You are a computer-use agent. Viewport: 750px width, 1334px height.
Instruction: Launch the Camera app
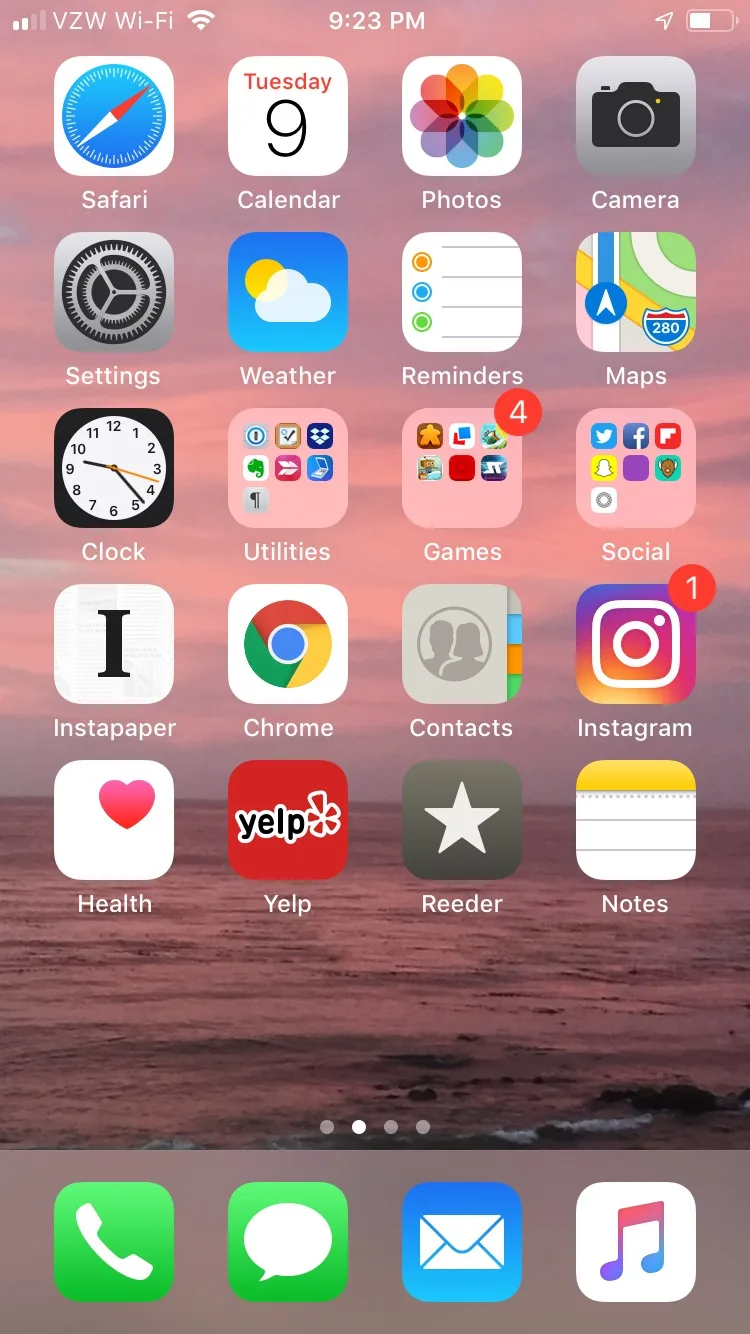pyautogui.click(x=636, y=116)
